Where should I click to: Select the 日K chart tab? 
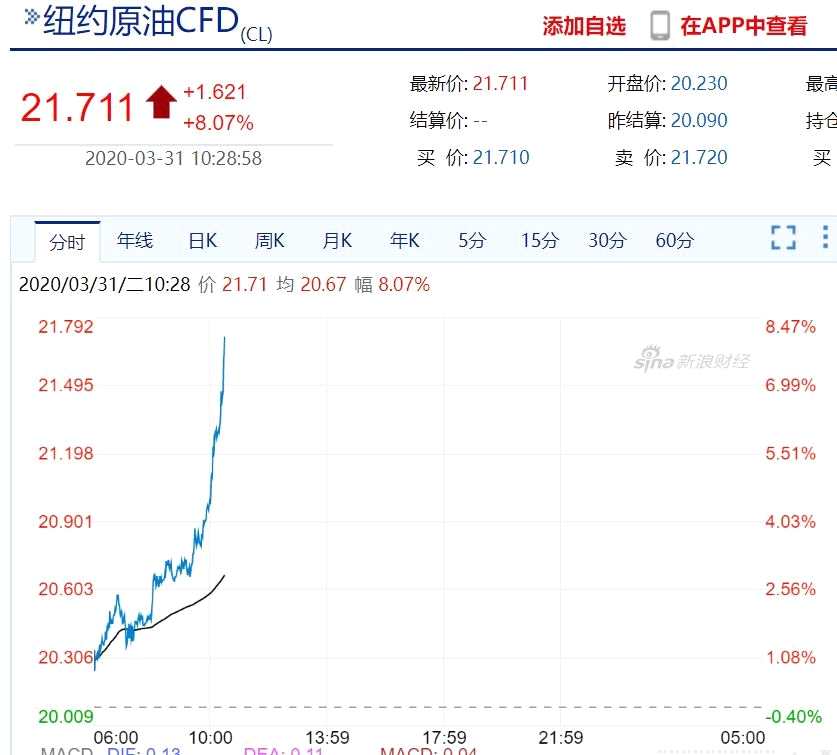pyautogui.click(x=203, y=240)
